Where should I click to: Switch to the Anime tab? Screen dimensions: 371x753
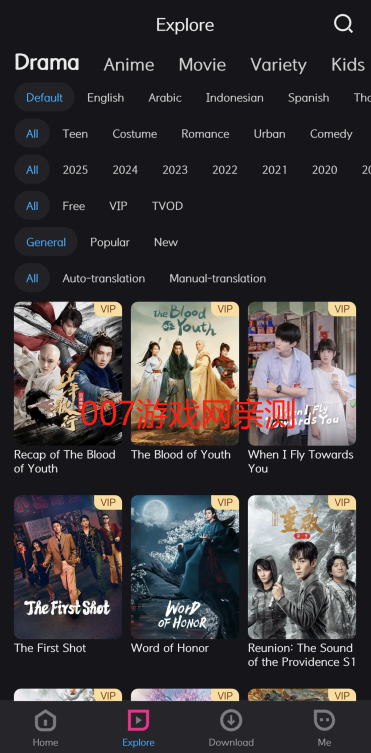pyautogui.click(x=129, y=64)
